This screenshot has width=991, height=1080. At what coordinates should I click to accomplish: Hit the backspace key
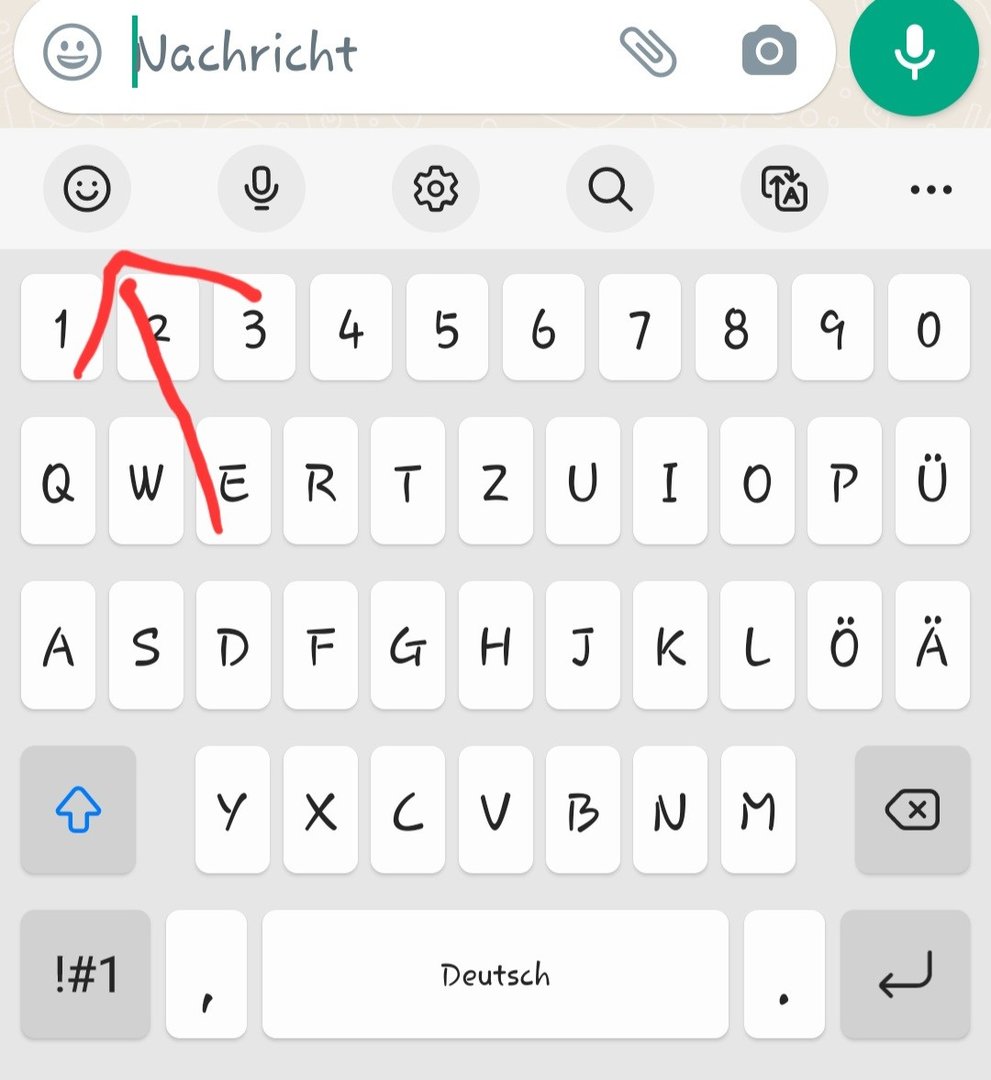[x=912, y=810]
